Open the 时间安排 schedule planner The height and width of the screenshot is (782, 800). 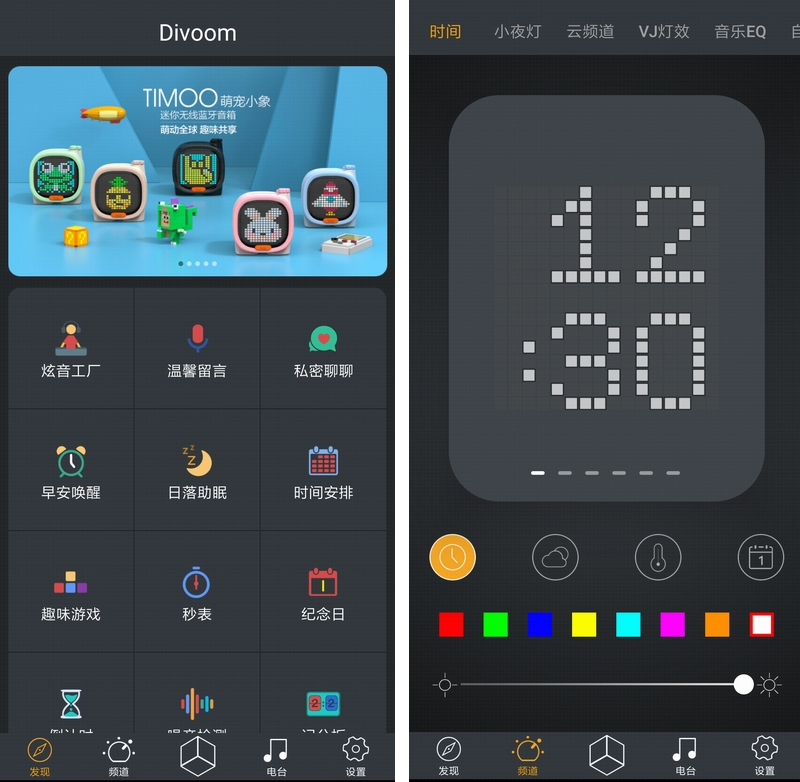pyautogui.click(x=323, y=471)
